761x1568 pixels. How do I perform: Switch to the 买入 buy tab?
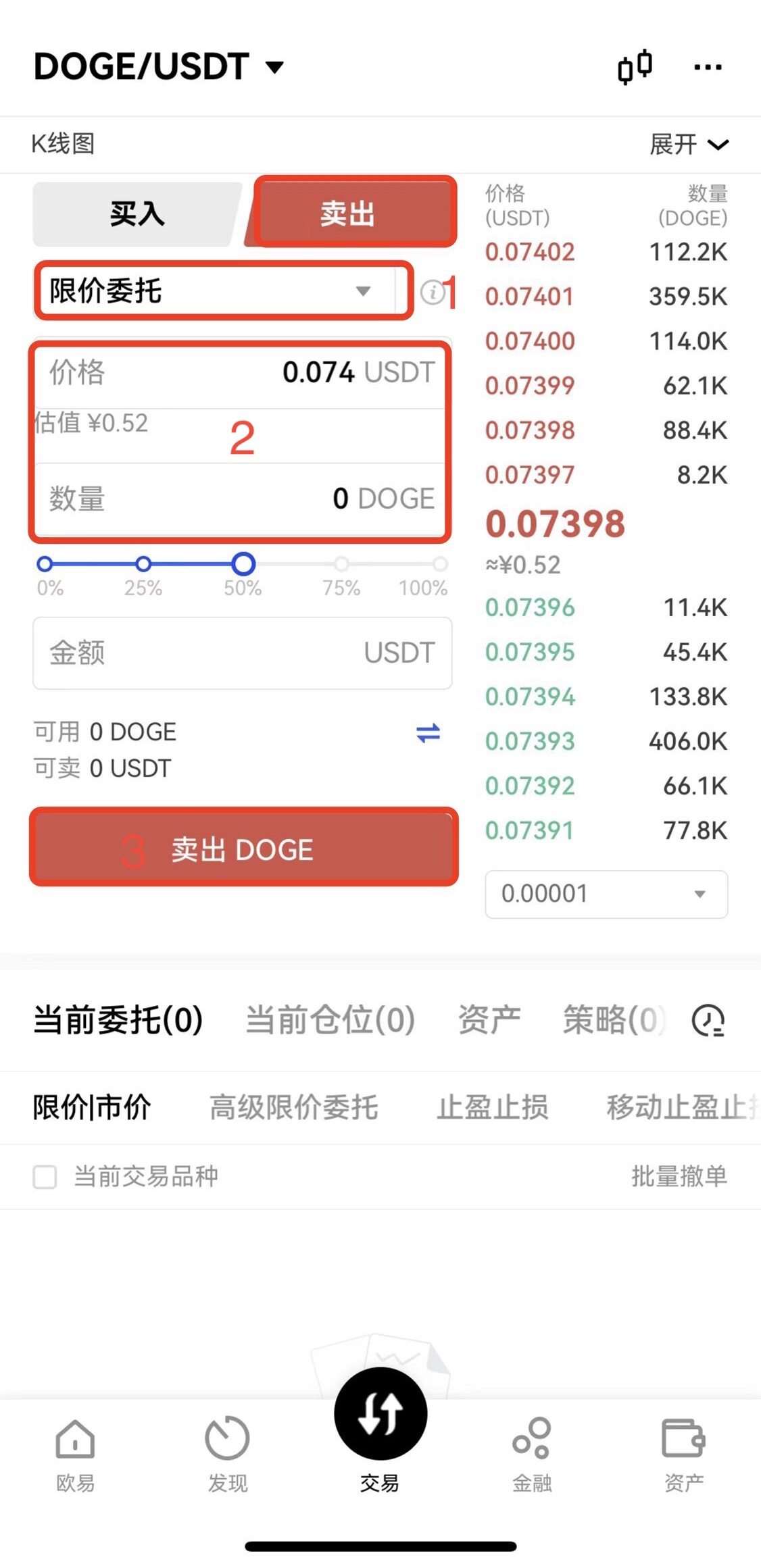[137, 214]
